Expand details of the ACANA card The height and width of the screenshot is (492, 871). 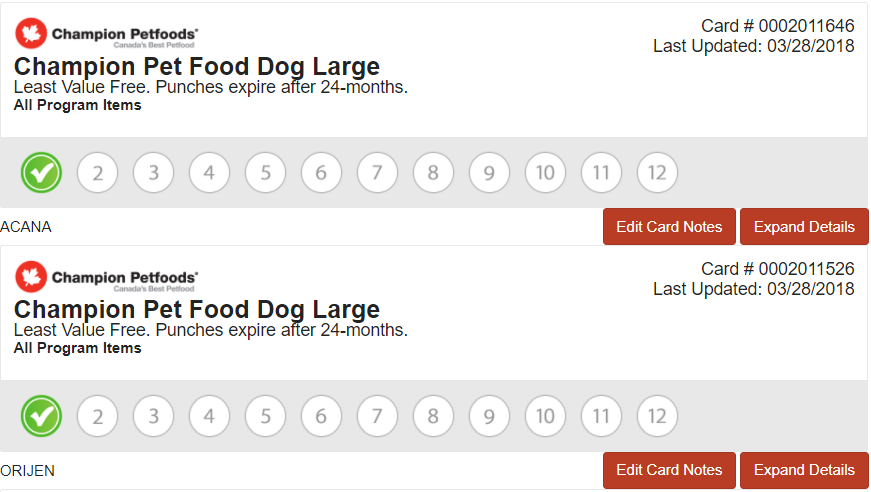coord(804,227)
